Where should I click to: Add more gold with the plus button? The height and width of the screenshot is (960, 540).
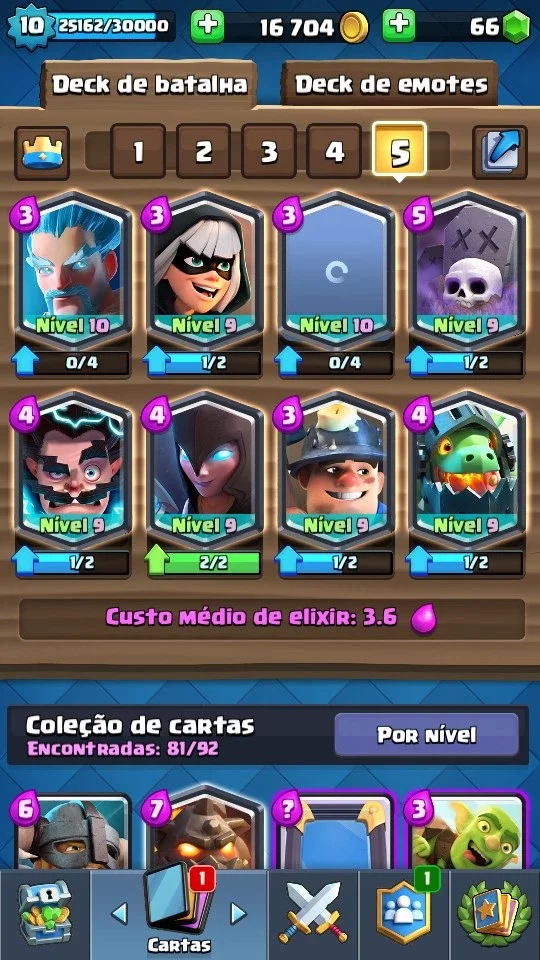pos(207,27)
